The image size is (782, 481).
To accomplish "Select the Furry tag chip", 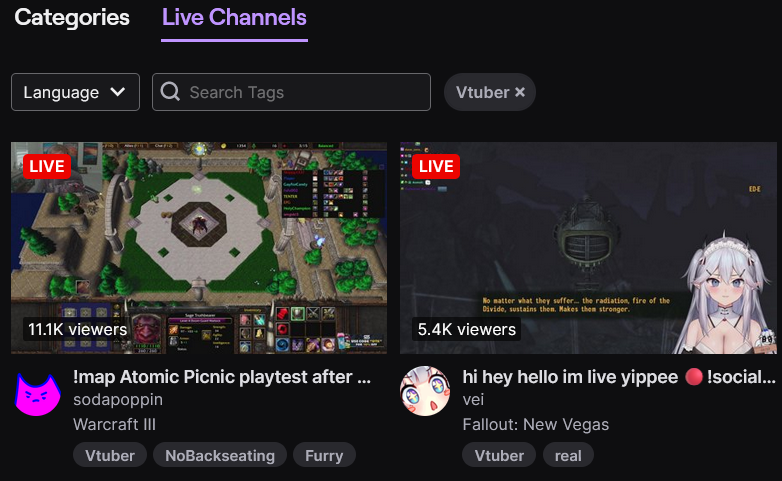I will (324, 455).
